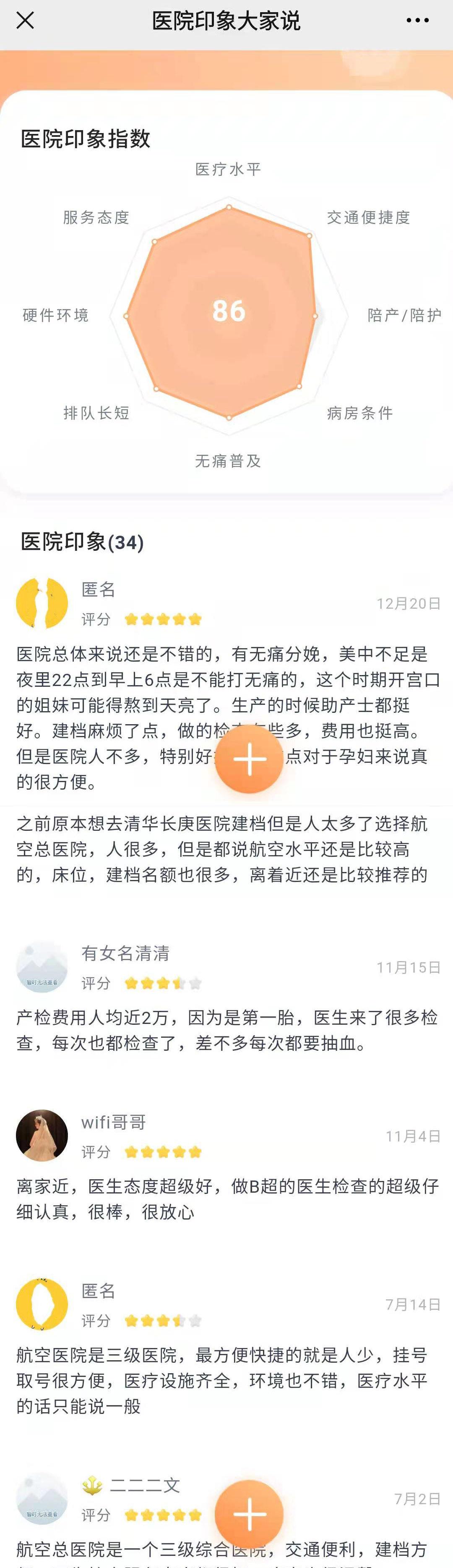Tap the orange plus button beside 二二二文's rating
The height and width of the screenshot is (1568, 453).
249,1513
